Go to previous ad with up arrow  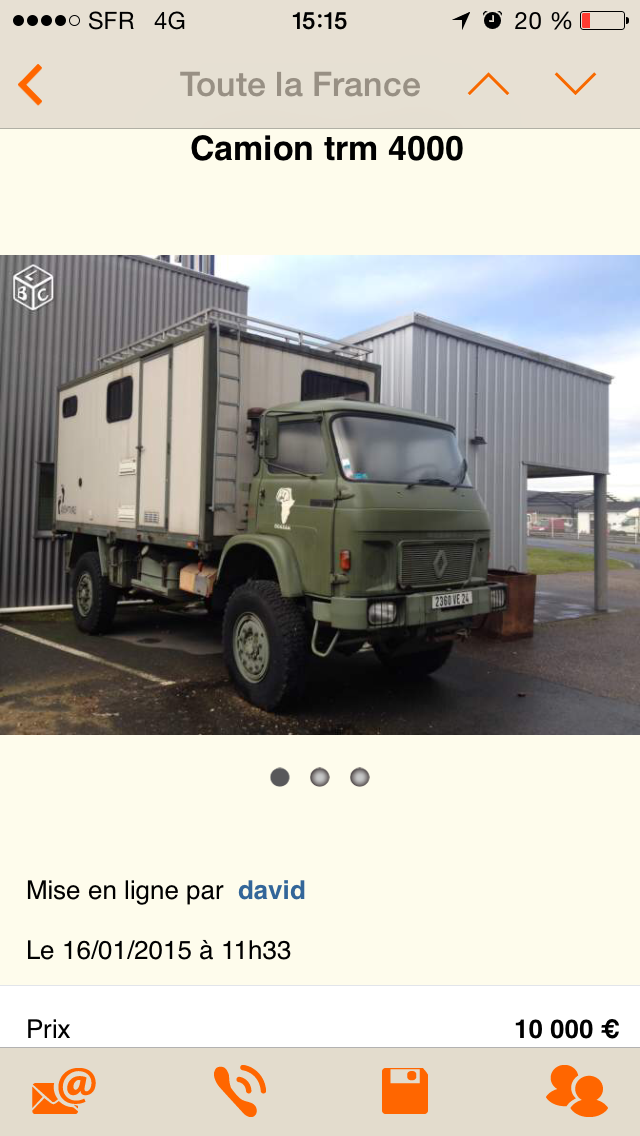coord(488,85)
